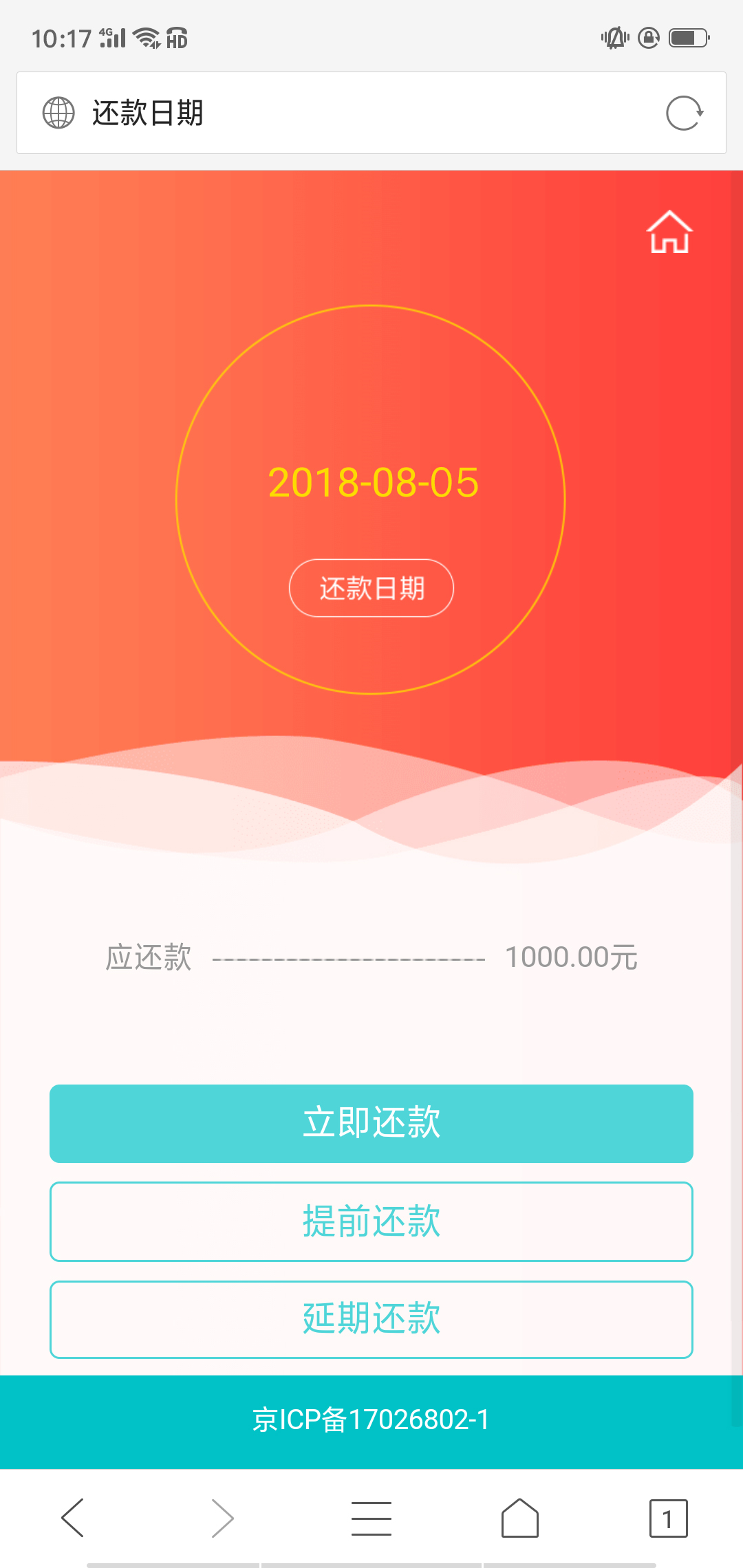Tap the 立即还款 button
743x1568 pixels.
[x=371, y=1124]
